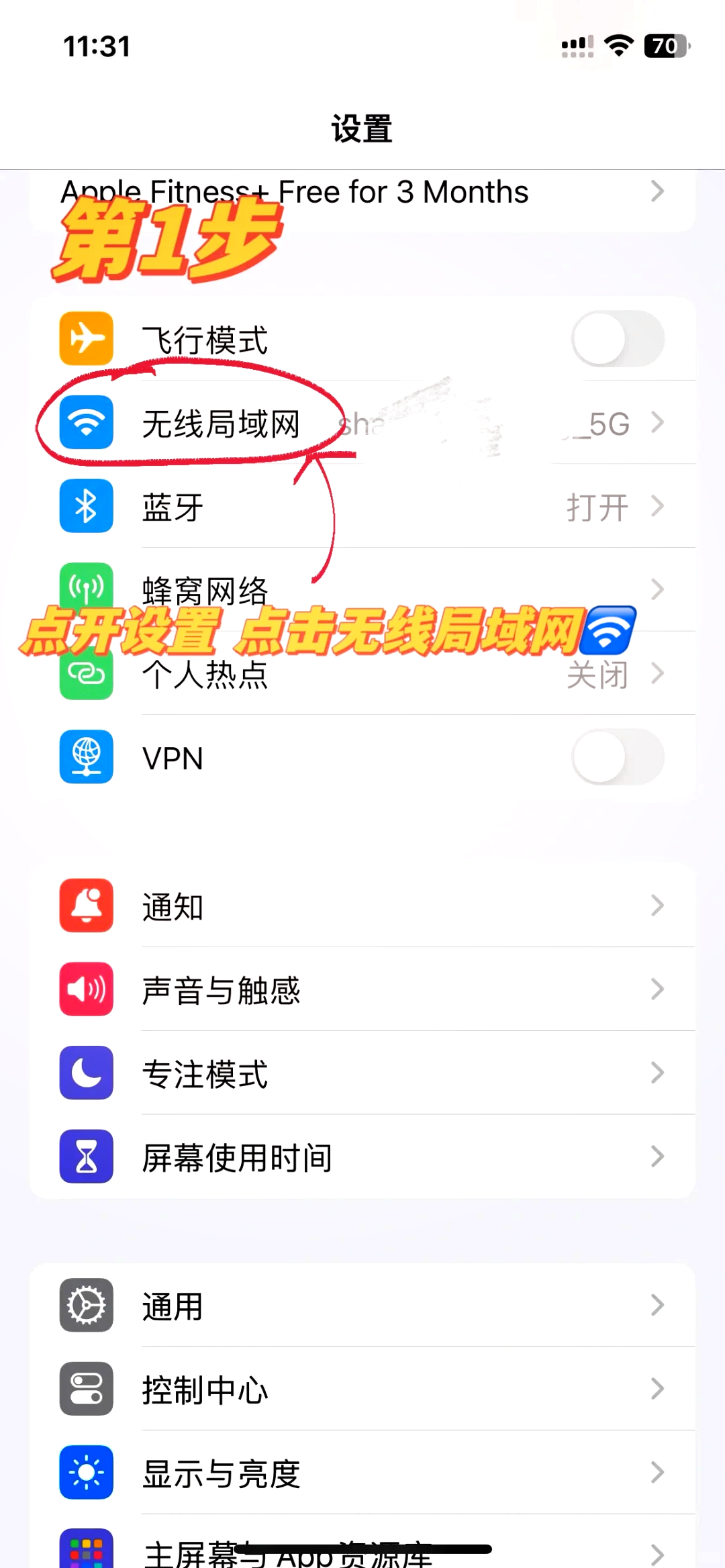This screenshot has width=725, height=1568.
Task: Open the 无线局域网 Wi-Fi settings icon
Action: (x=85, y=423)
